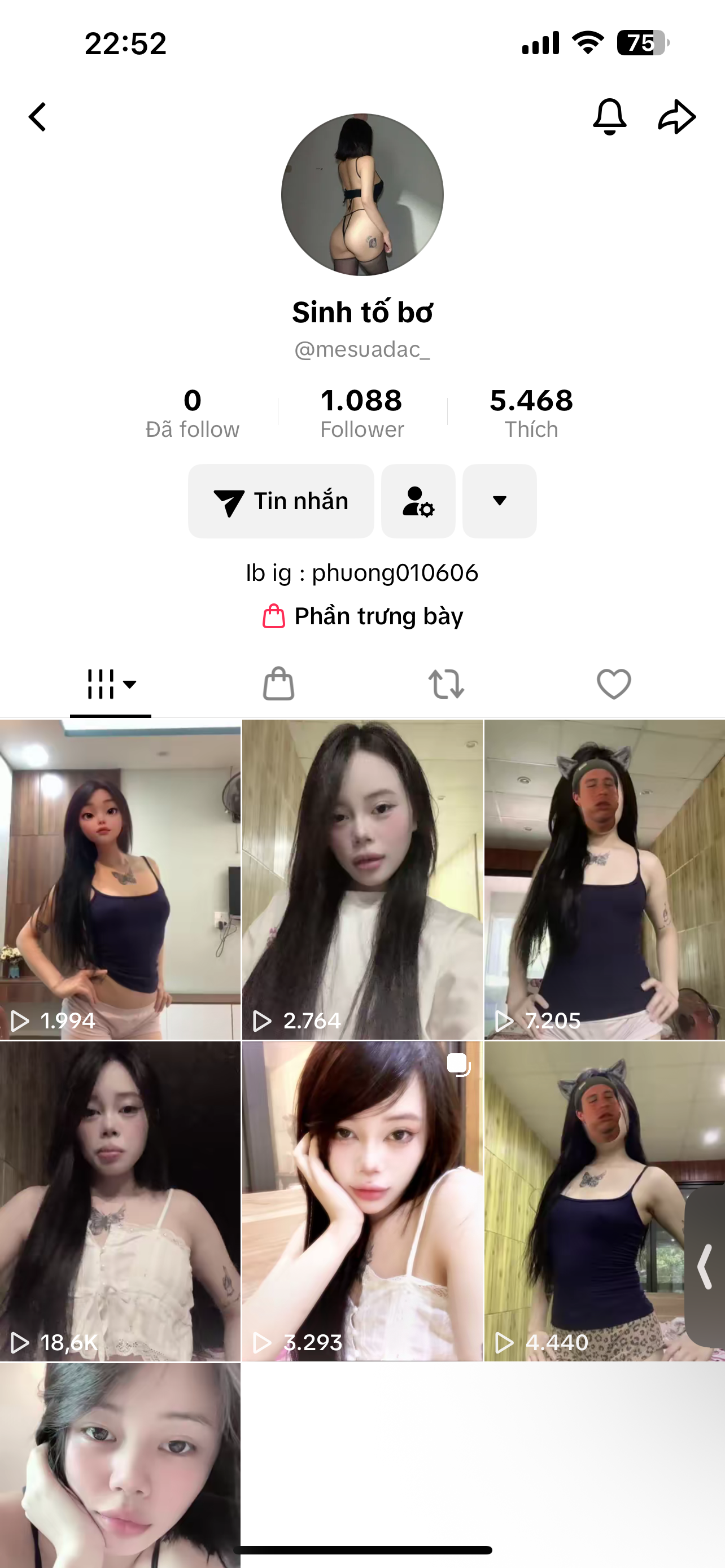Go back using the top-left arrow
Viewport: 725px width, 1568px height.
click(38, 117)
